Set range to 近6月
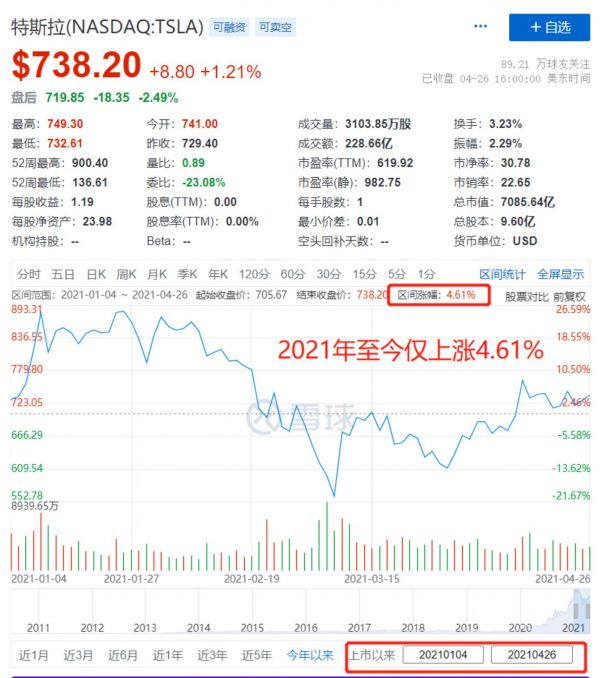 pos(121,656)
